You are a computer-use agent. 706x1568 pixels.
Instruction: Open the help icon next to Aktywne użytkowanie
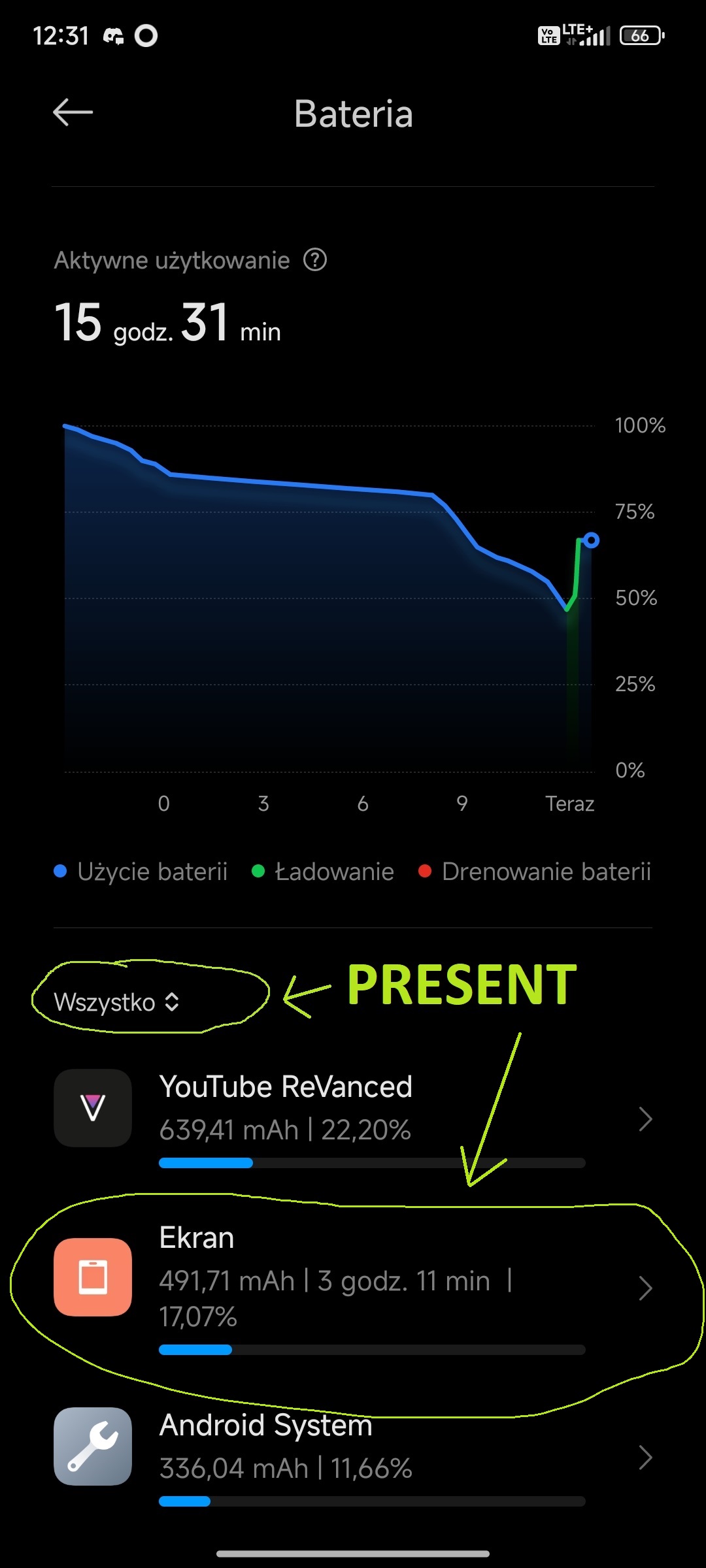point(315,260)
